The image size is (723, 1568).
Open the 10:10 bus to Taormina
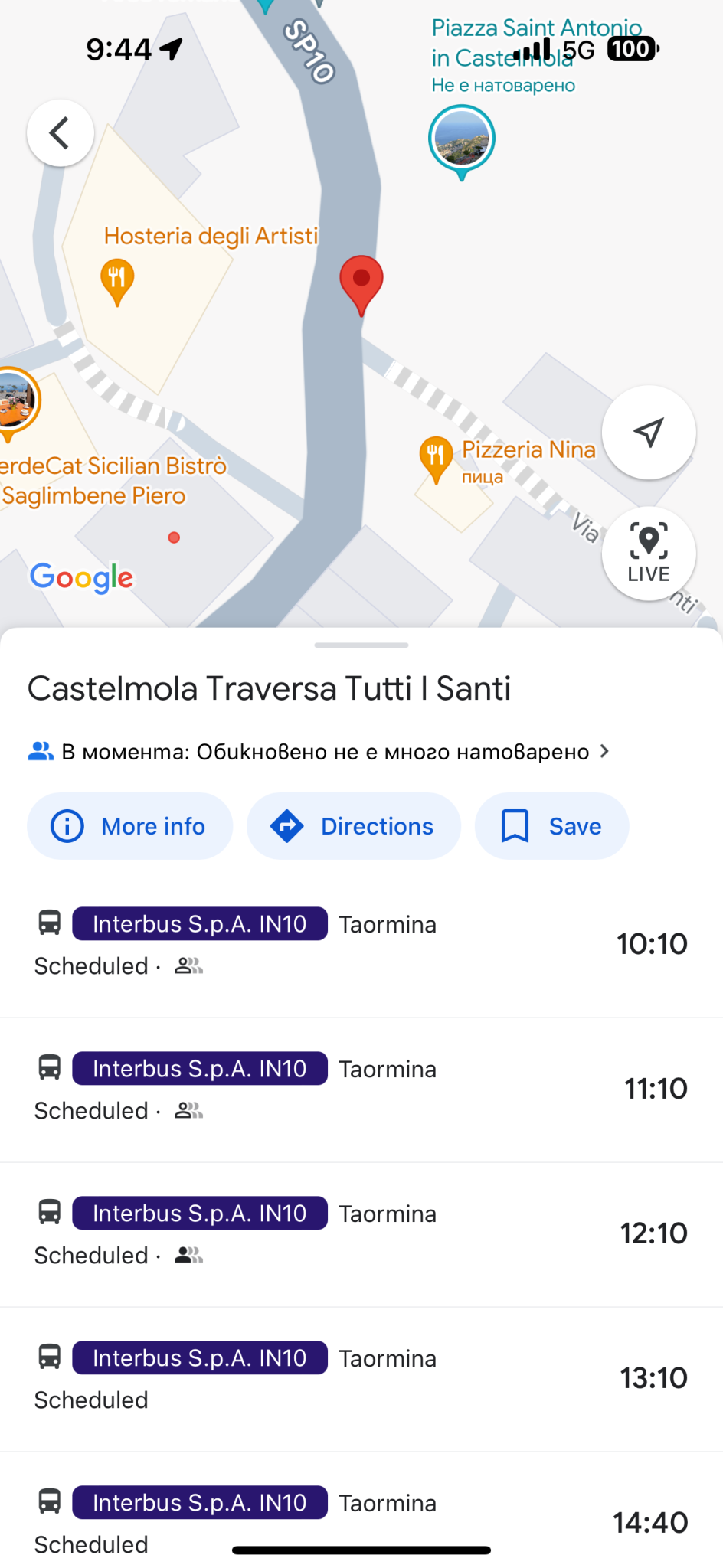point(361,944)
